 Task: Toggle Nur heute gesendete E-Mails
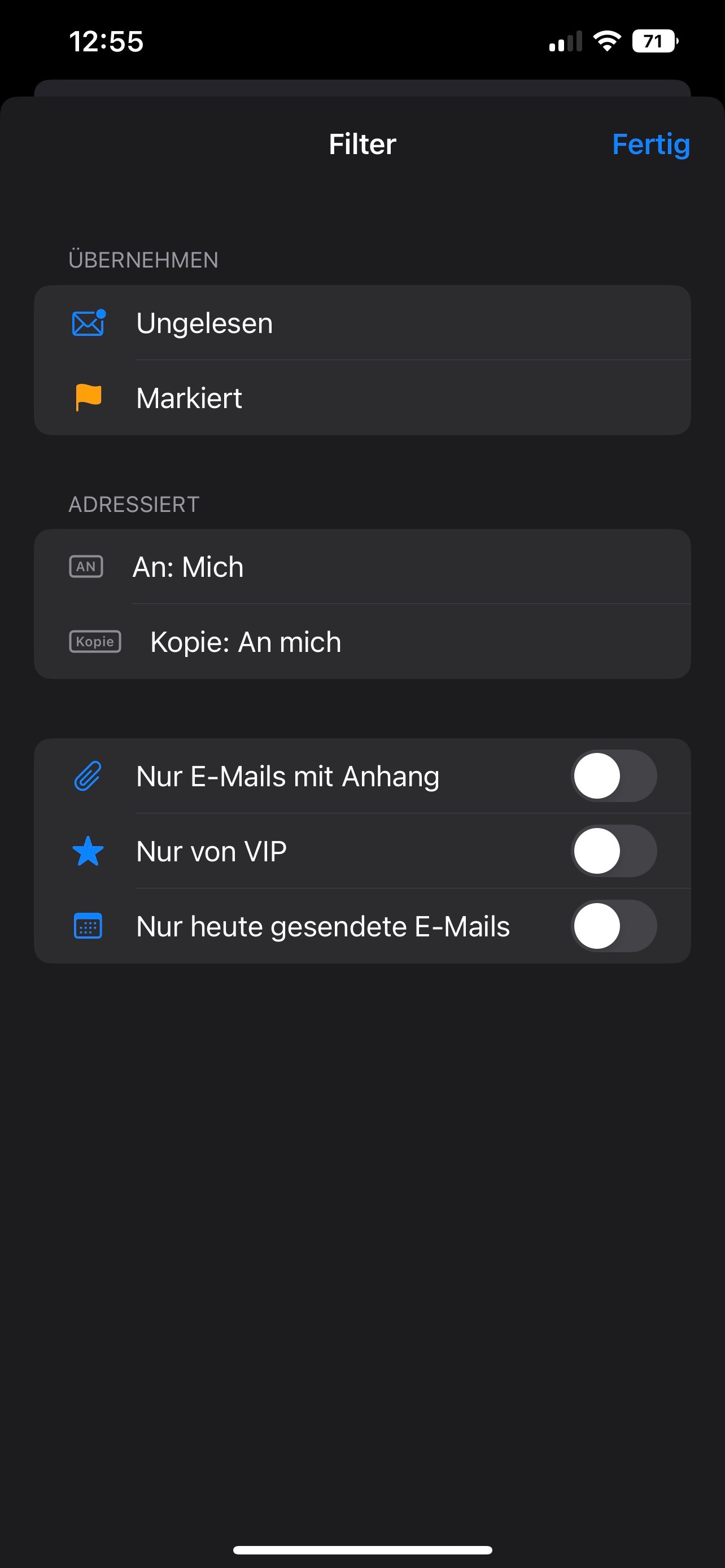tap(613, 926)
